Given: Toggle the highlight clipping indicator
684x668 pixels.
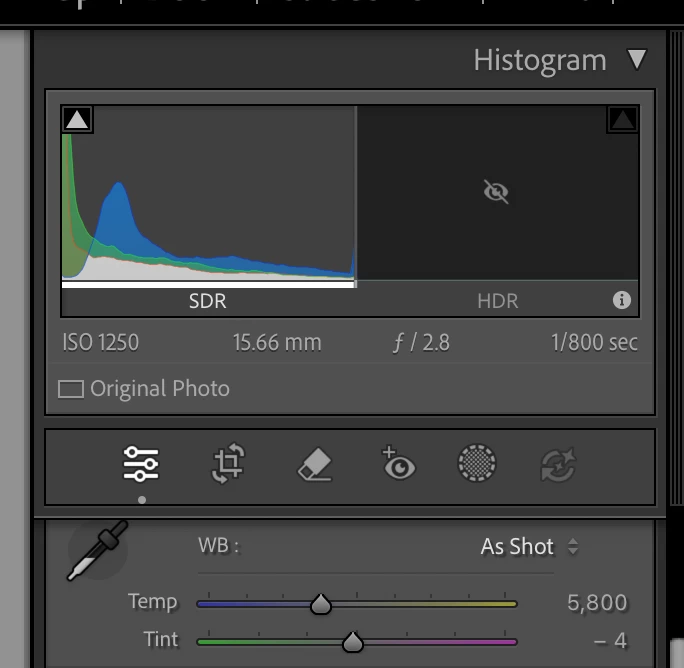Looking at the screenshot, I should [x=622, y=120].
